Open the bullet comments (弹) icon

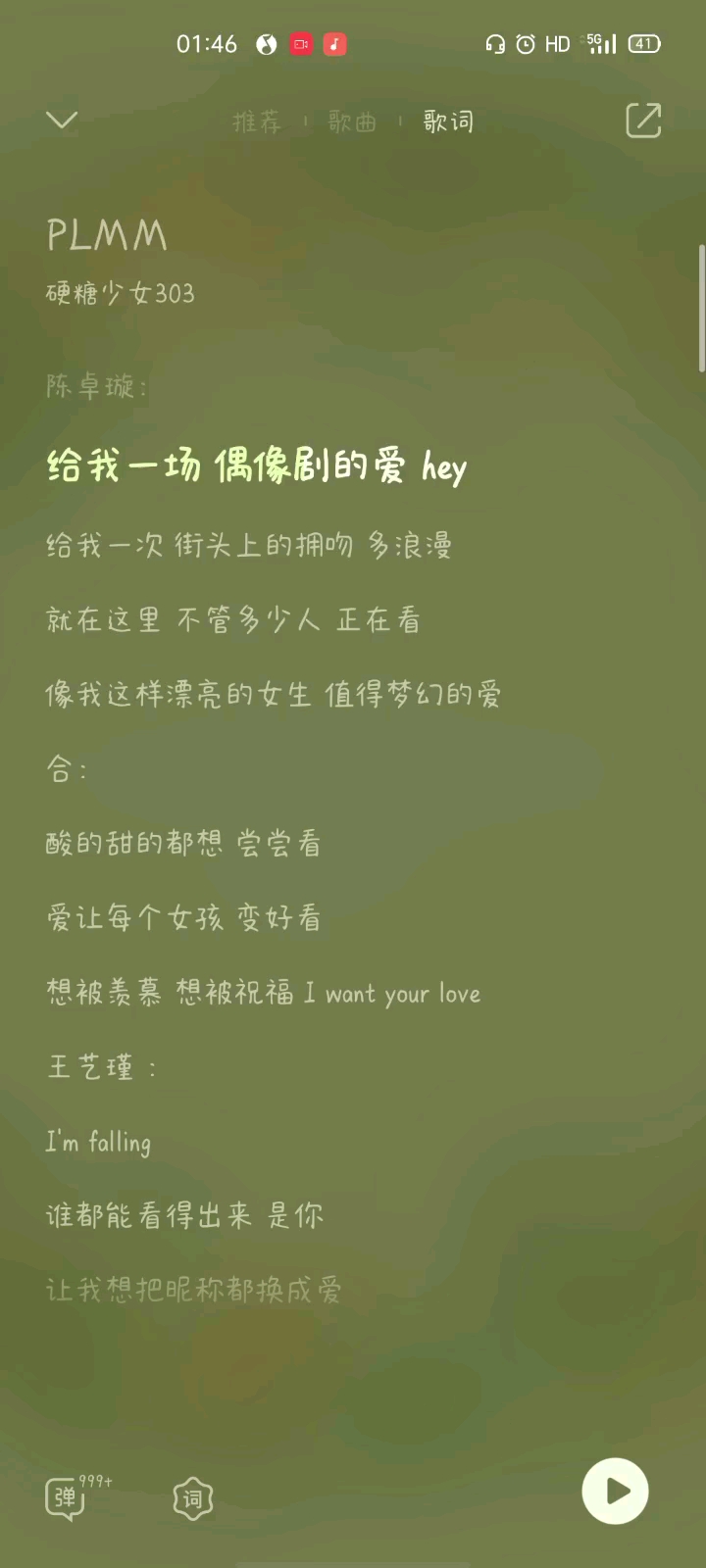pos(67,1497)
